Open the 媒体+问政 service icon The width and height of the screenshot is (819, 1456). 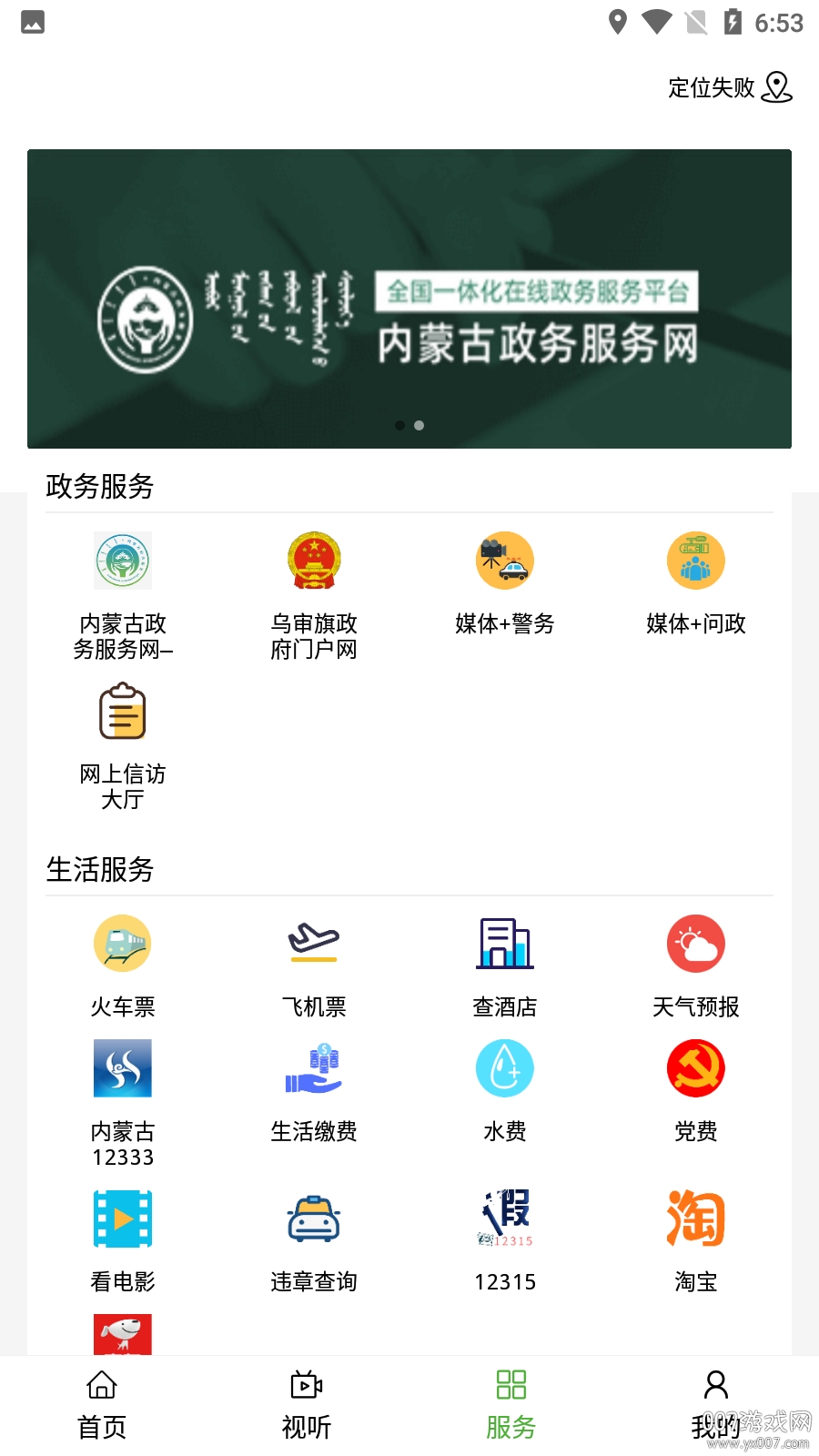696,561
